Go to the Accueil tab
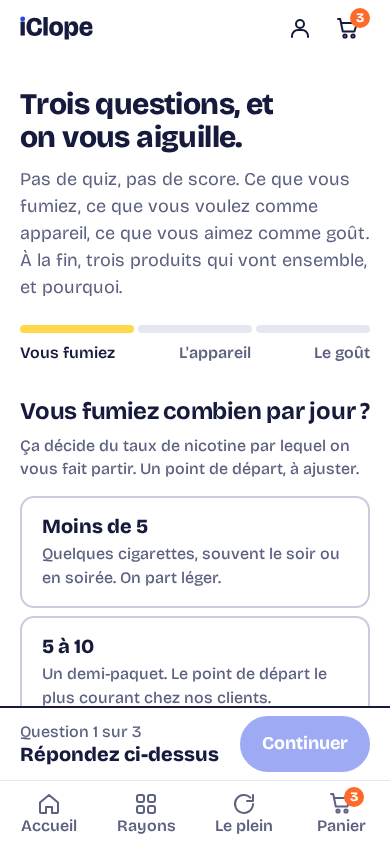This screenshot has height=844, width=390. (x=49, y=813)
